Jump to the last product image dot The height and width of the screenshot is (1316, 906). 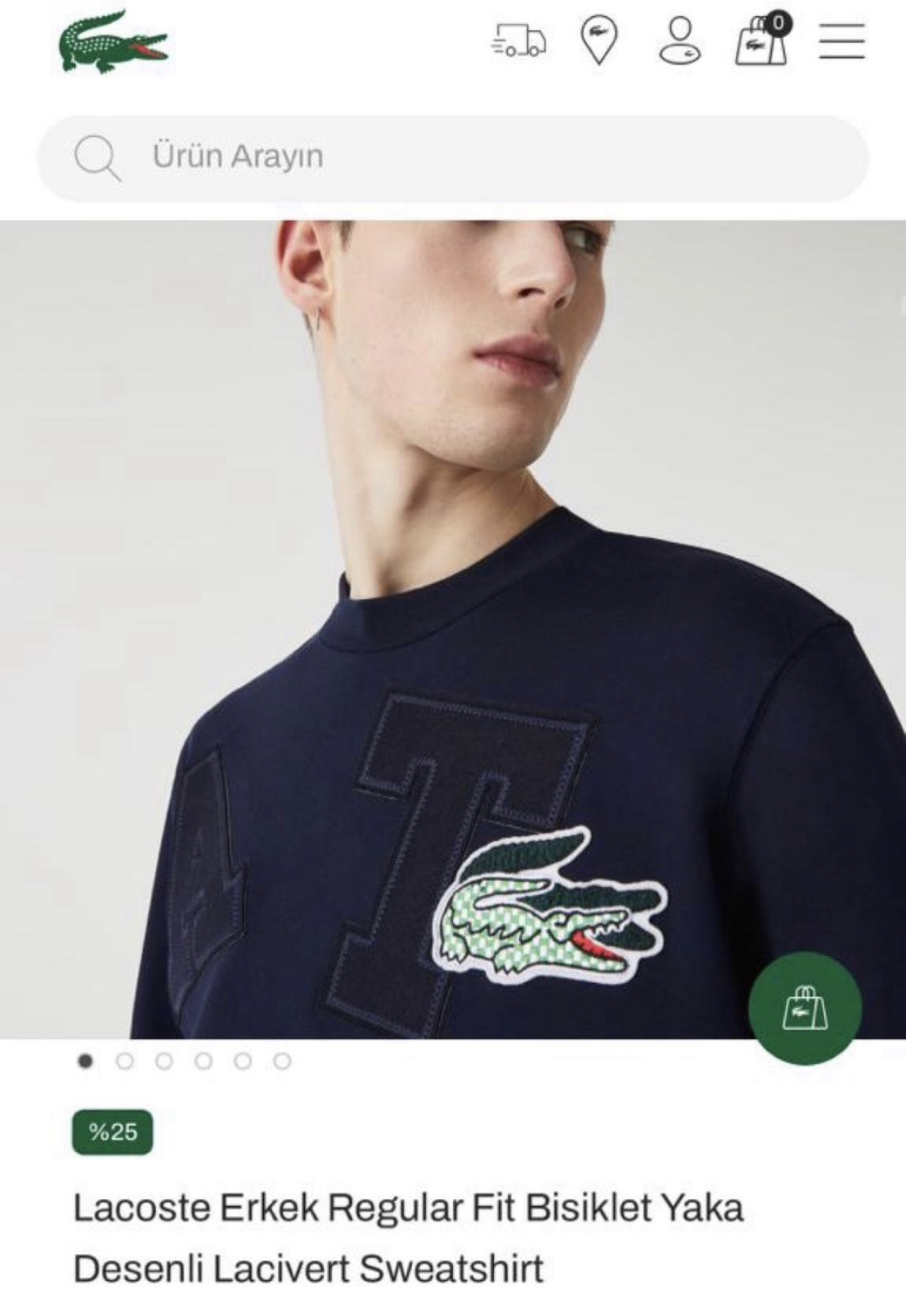tap(282, 1061)
